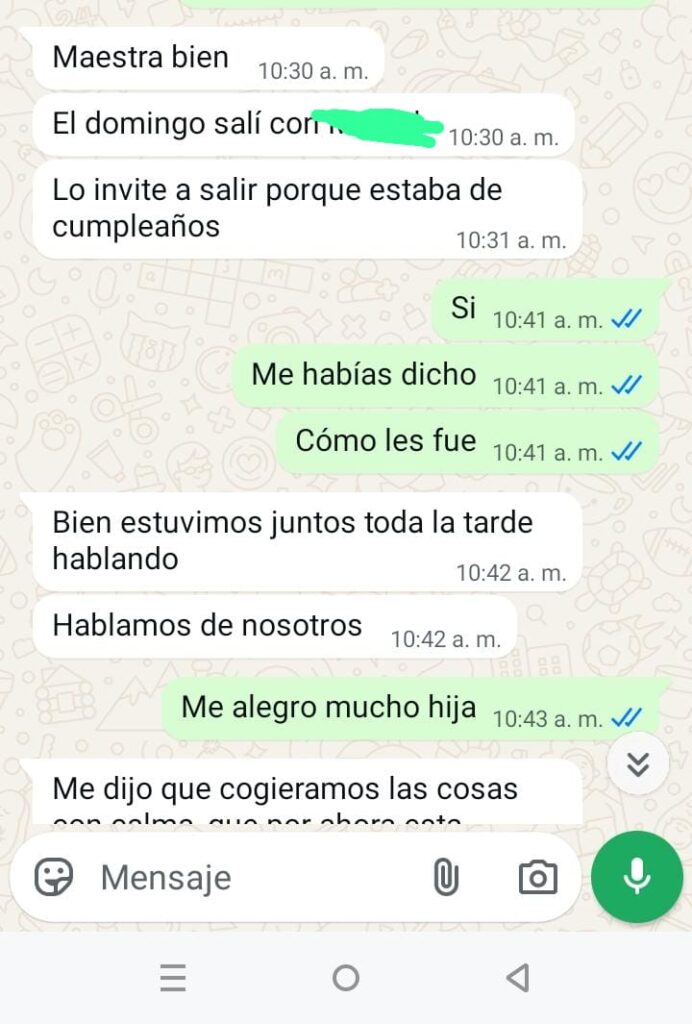The height and width of the screenshot is (1024, 692).
Task: Go to the home screen
Action: point(346,978)
